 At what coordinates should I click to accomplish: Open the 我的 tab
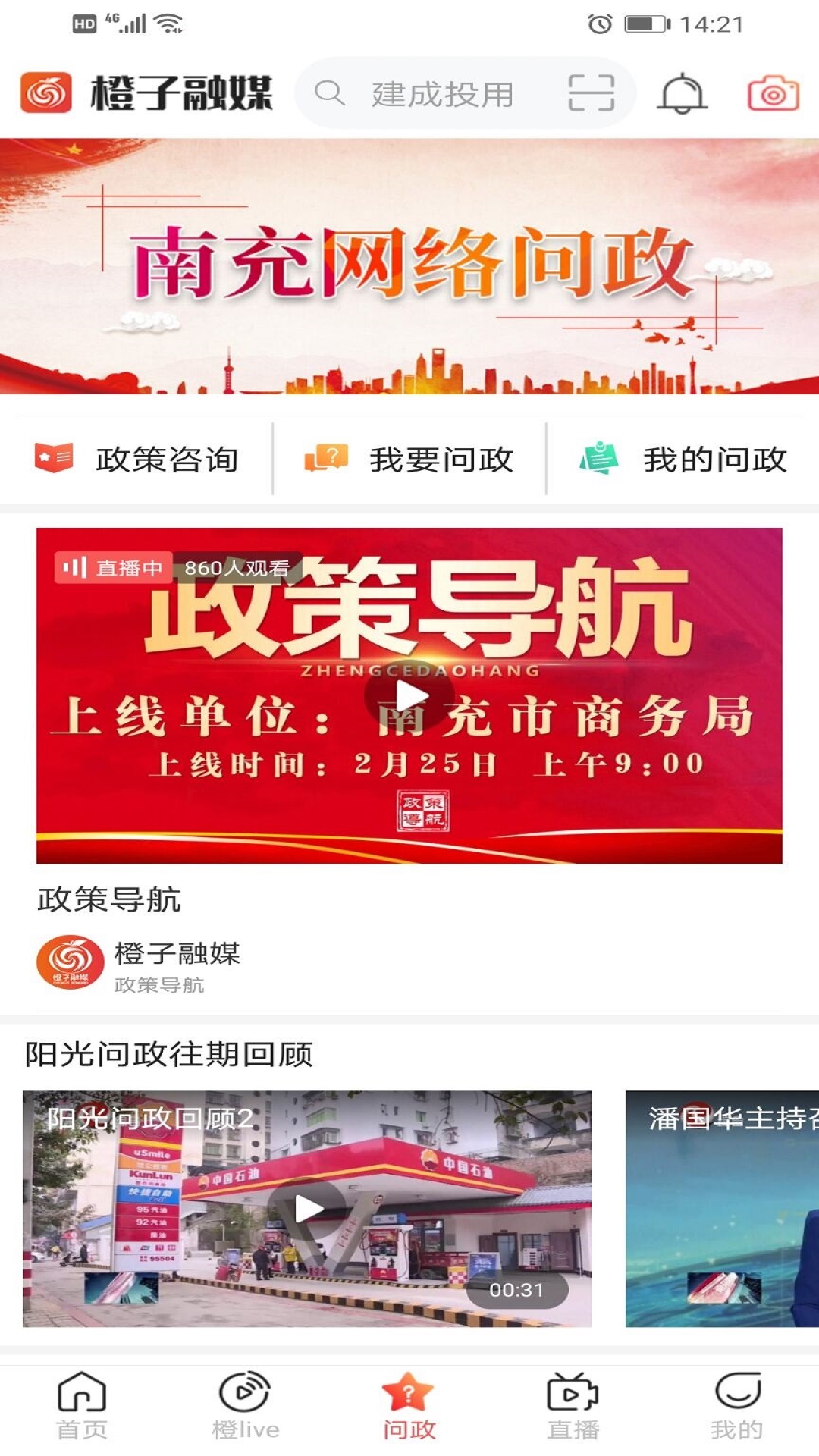pyautogui.click(x=737, y=1406)
